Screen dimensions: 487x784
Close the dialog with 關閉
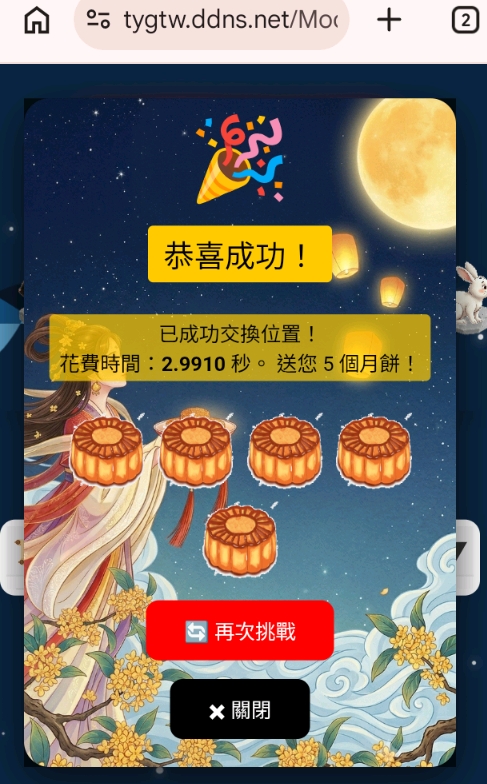pos(240,709)
